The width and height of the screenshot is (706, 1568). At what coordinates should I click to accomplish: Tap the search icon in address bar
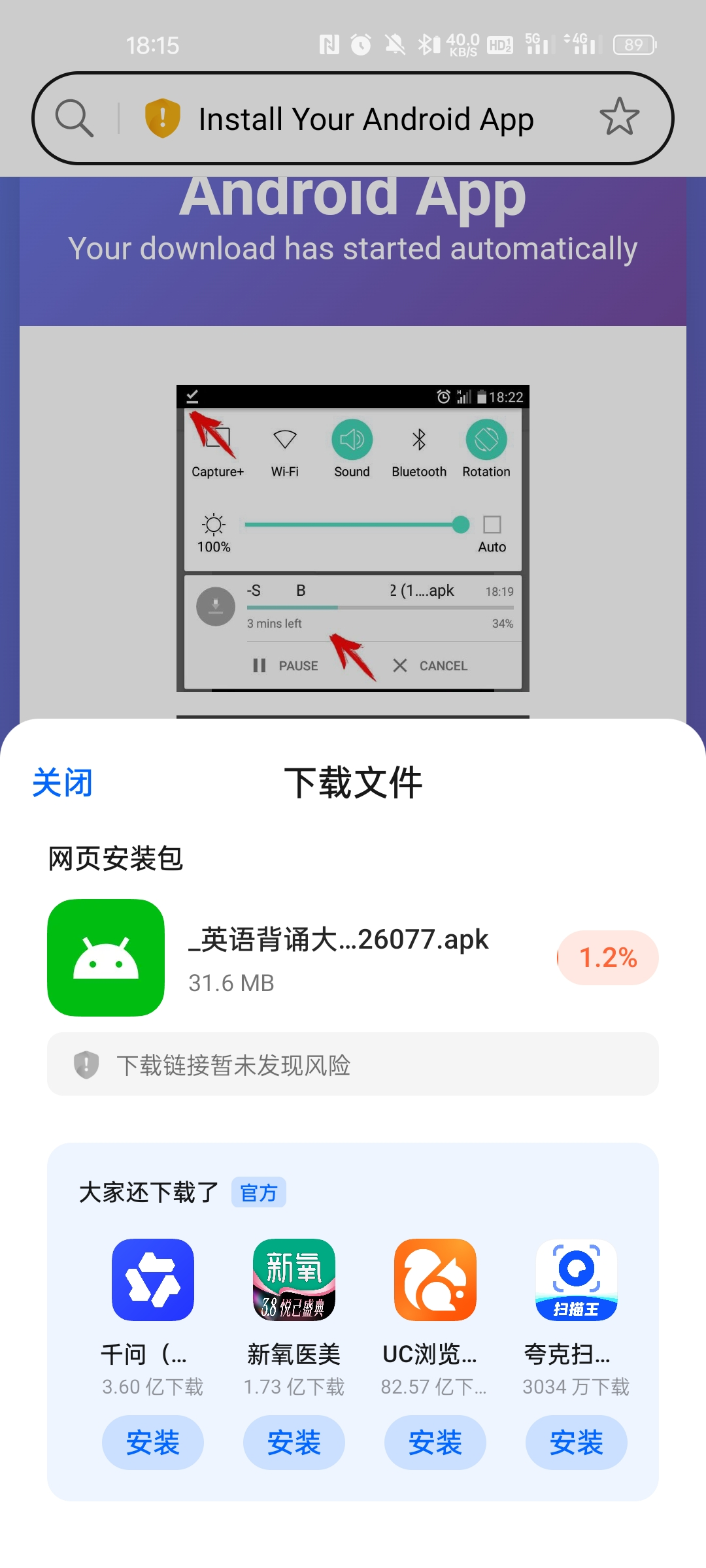coord(74,118)
